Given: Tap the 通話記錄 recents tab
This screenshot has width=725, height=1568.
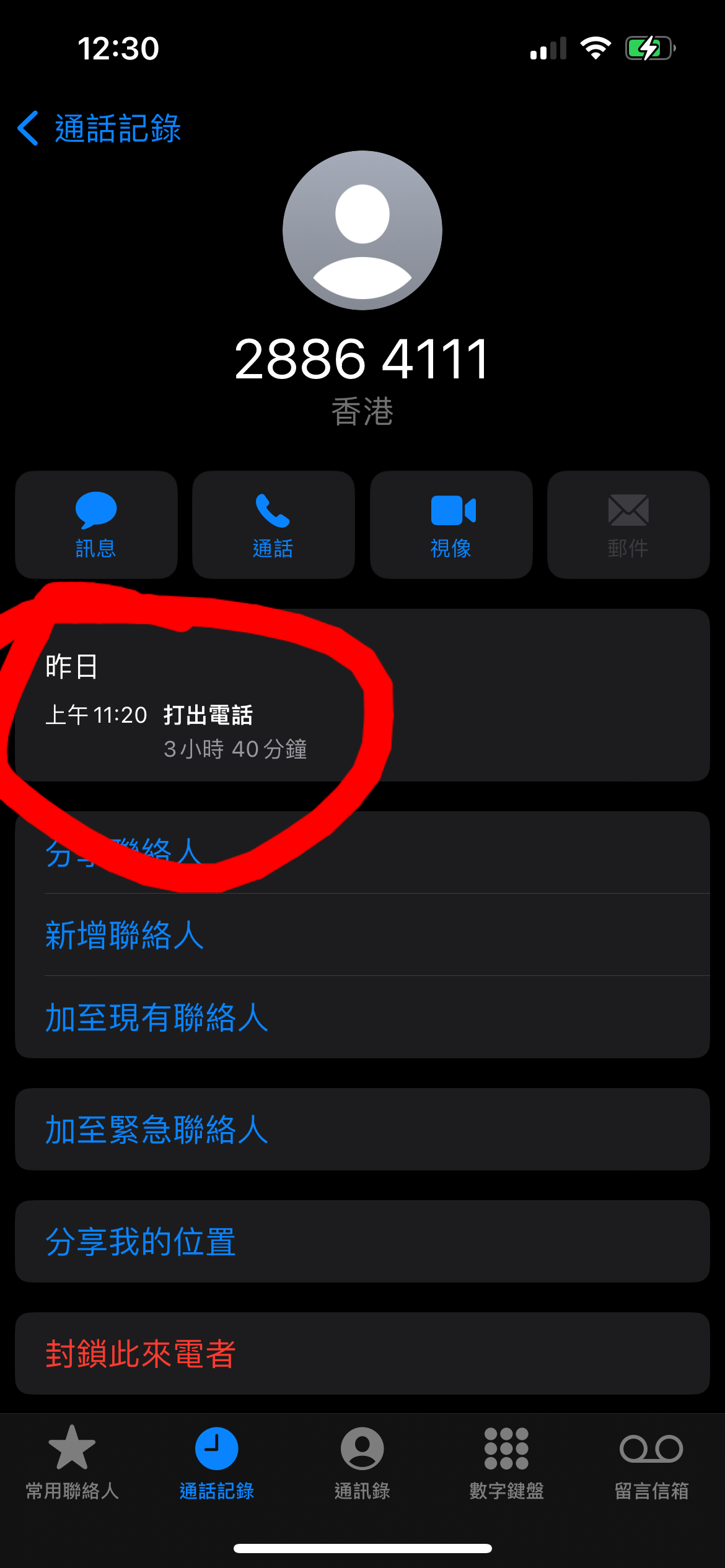Looking at the screenshot, I should (217, 1462).
